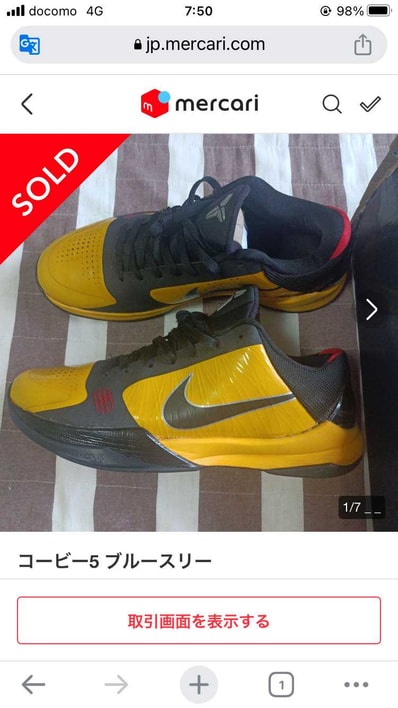
Task: Show next product photo with right chevron
Action: point(372,310)
